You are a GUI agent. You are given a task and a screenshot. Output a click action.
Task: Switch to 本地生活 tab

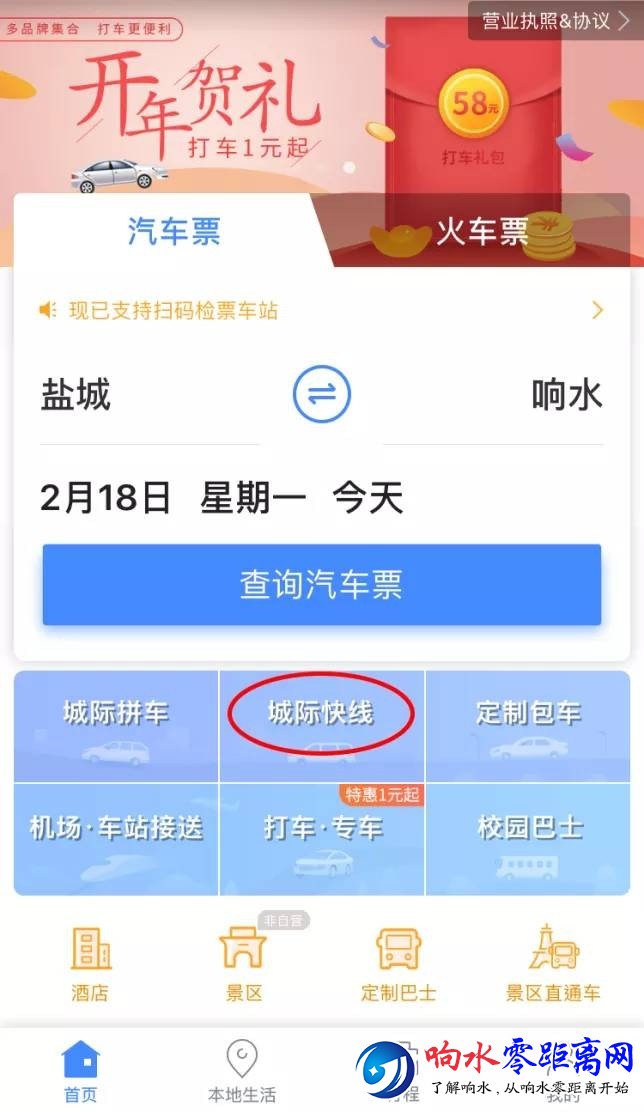click(x=241, y=1070)
